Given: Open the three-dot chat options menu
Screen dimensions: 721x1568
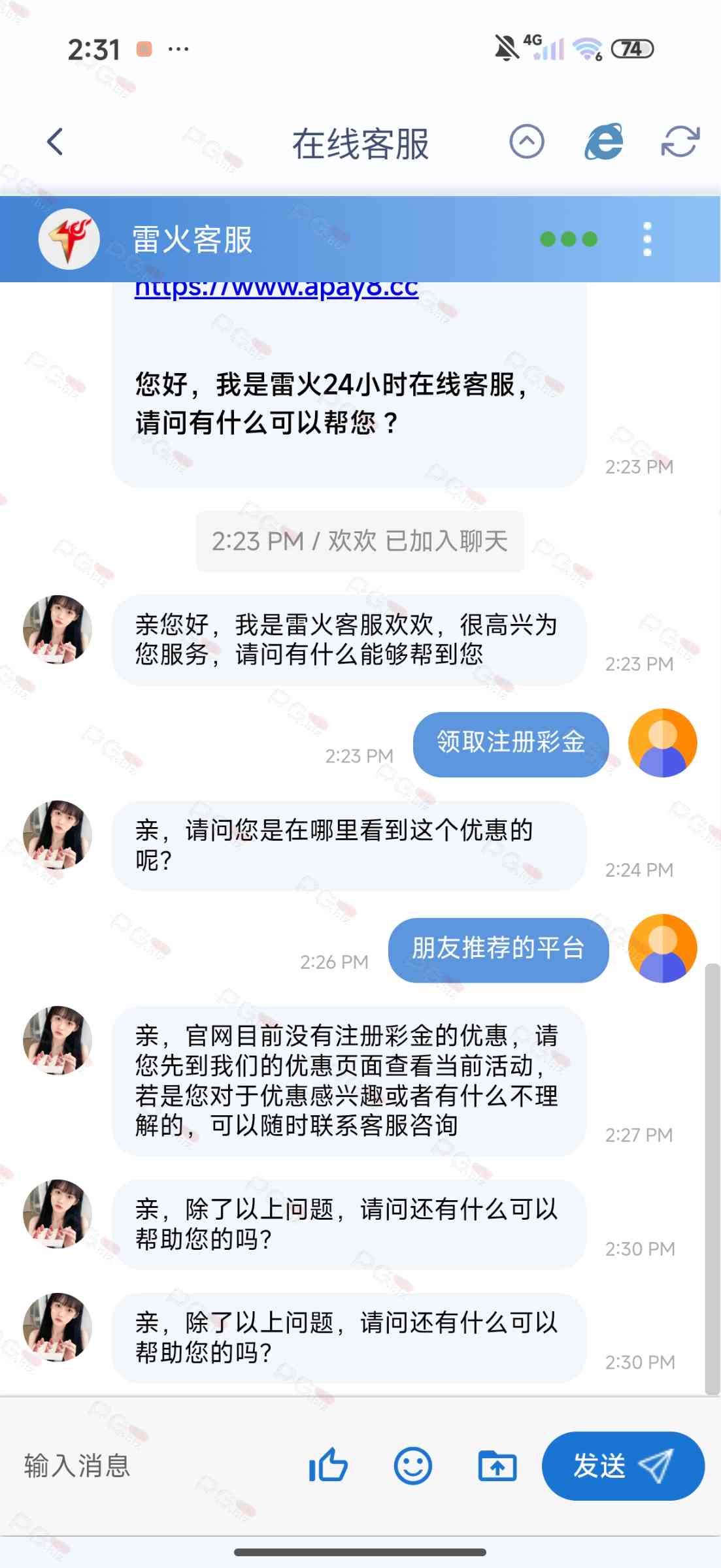Looking at the screenshot, I should click(x=647, y=239).
